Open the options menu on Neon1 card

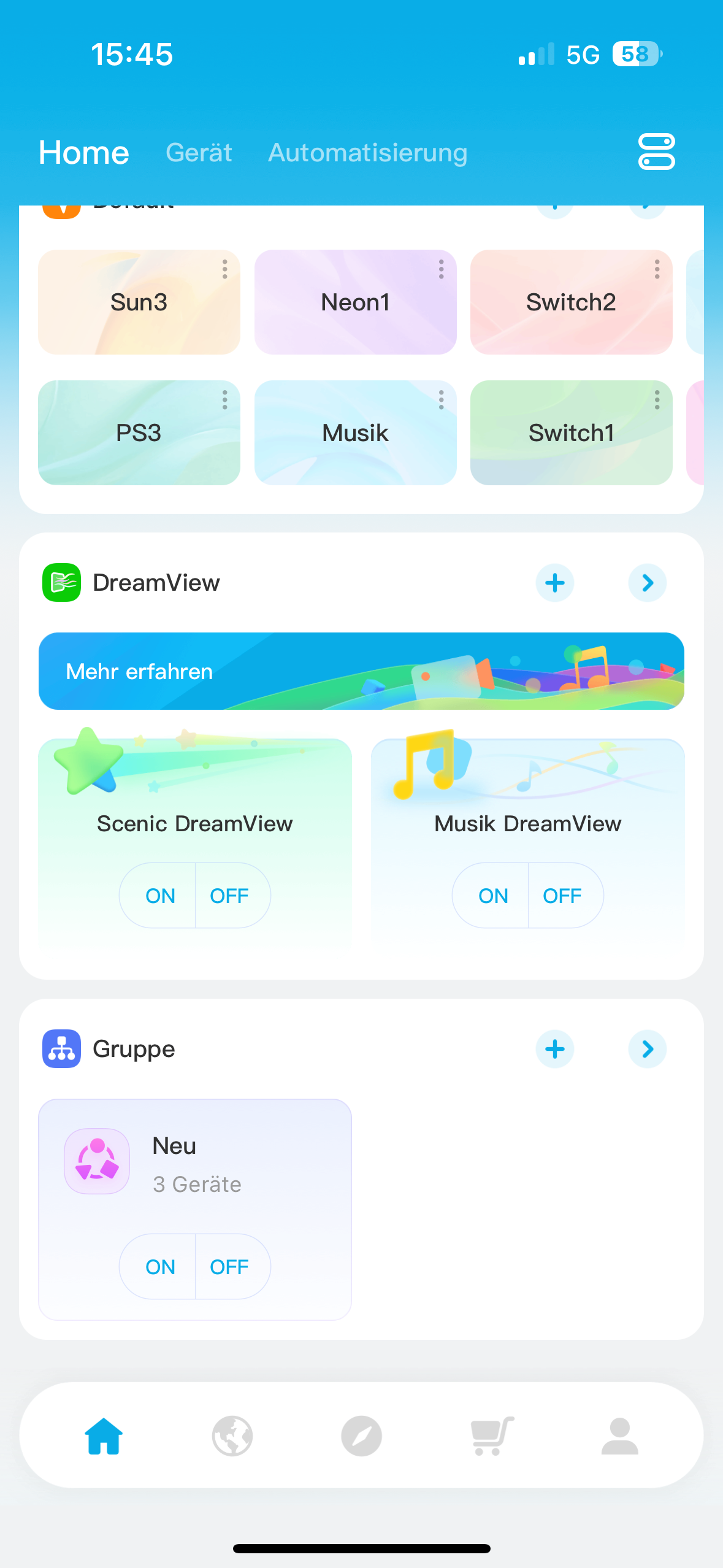[x=441, y=269]
